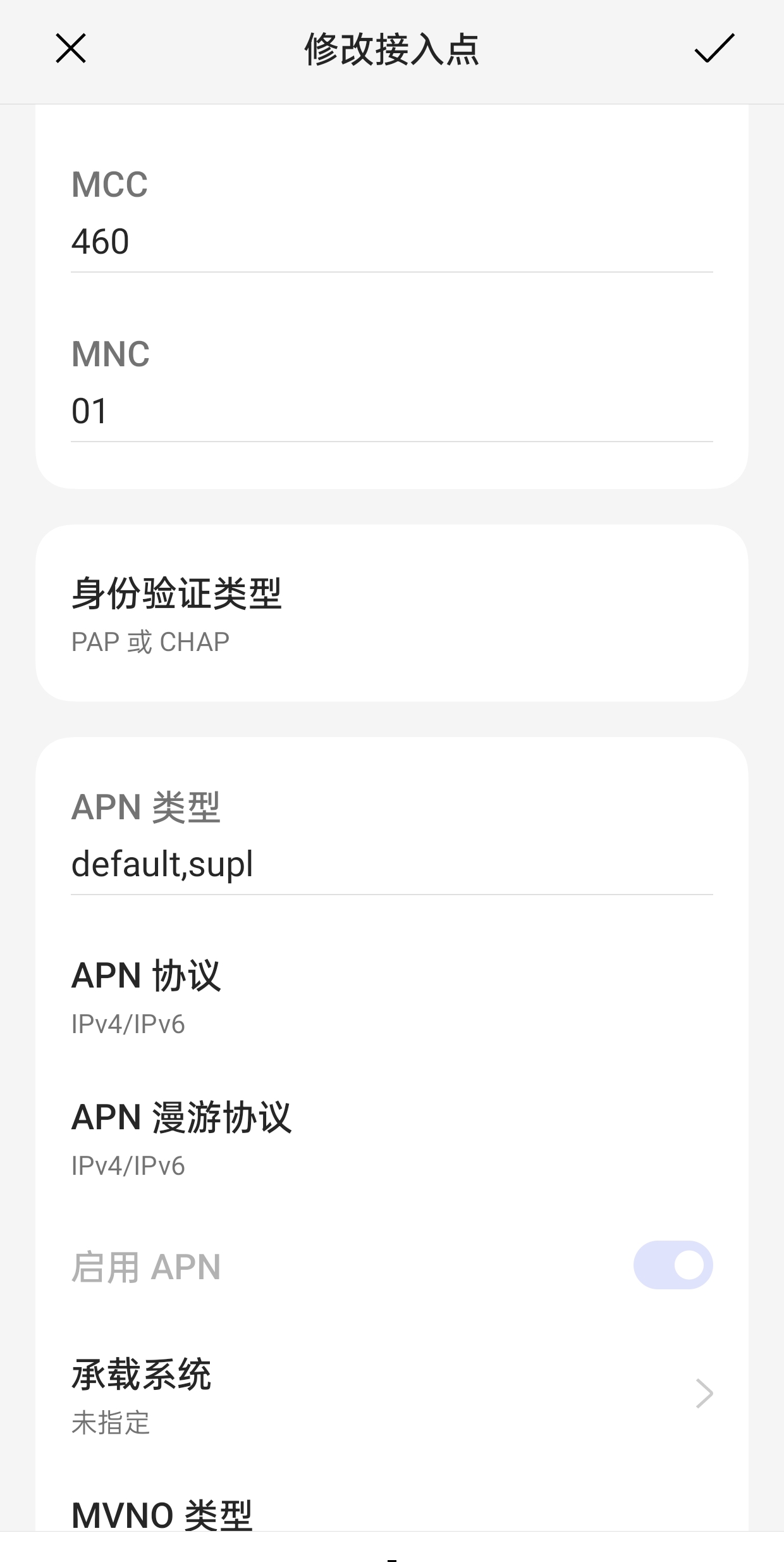Open 承载系统 setting
This screenshot has height=1562, width=784.
[392, 1394]
